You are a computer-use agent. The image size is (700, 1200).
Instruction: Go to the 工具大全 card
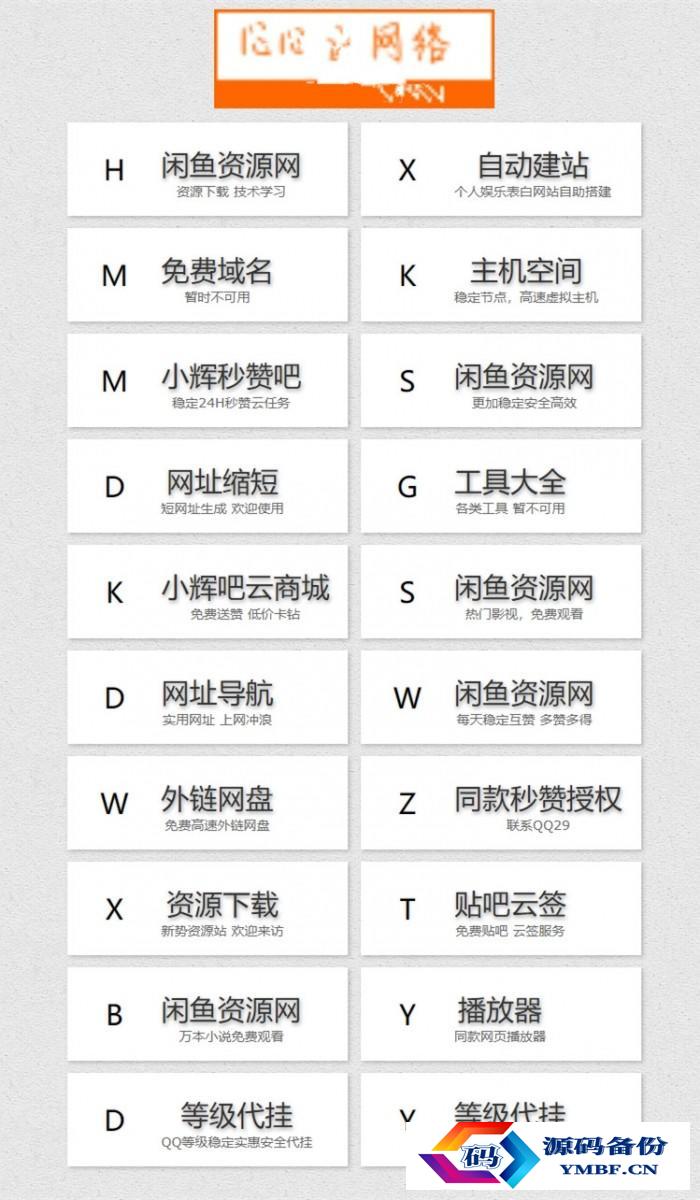(501, 486)
